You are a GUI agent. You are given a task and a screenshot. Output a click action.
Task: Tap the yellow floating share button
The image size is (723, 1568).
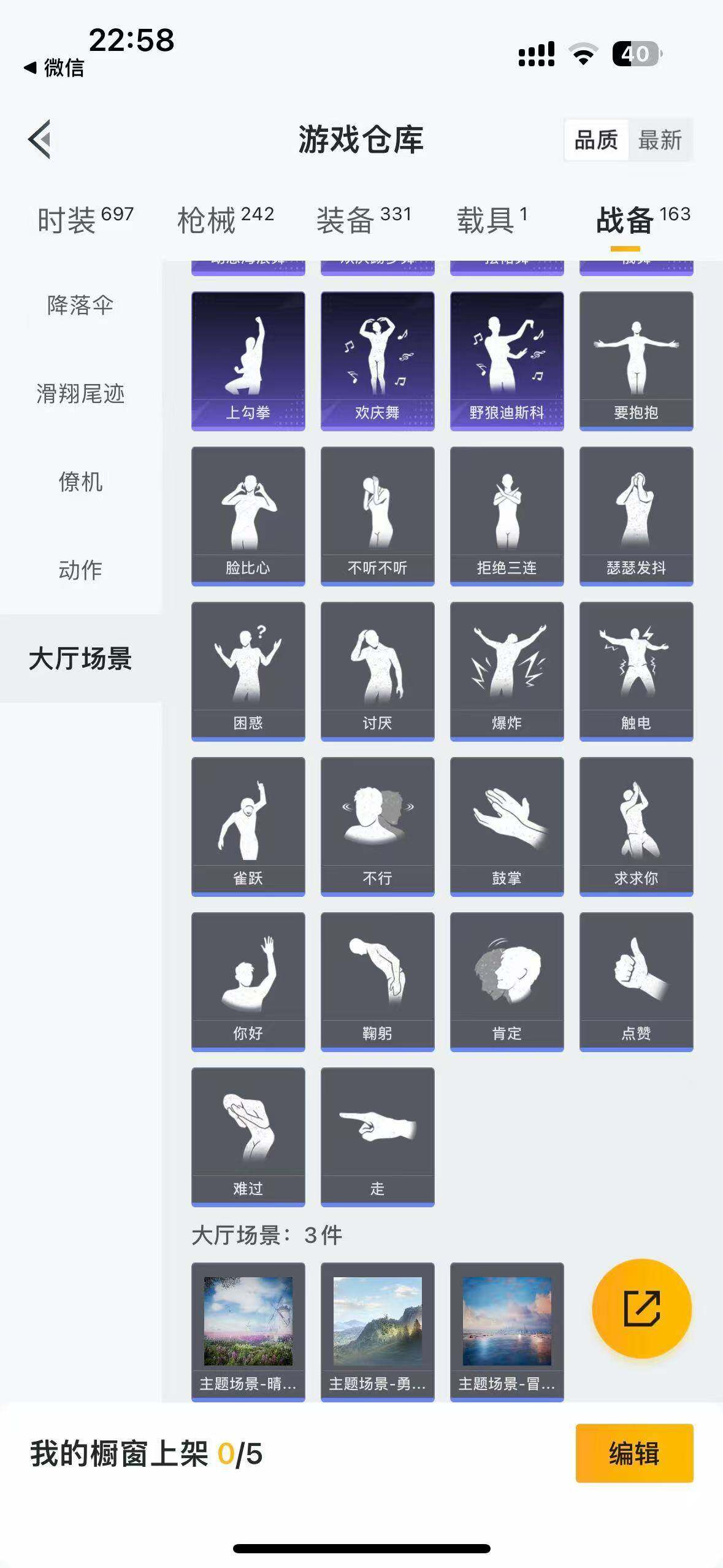click(641, 1308)
